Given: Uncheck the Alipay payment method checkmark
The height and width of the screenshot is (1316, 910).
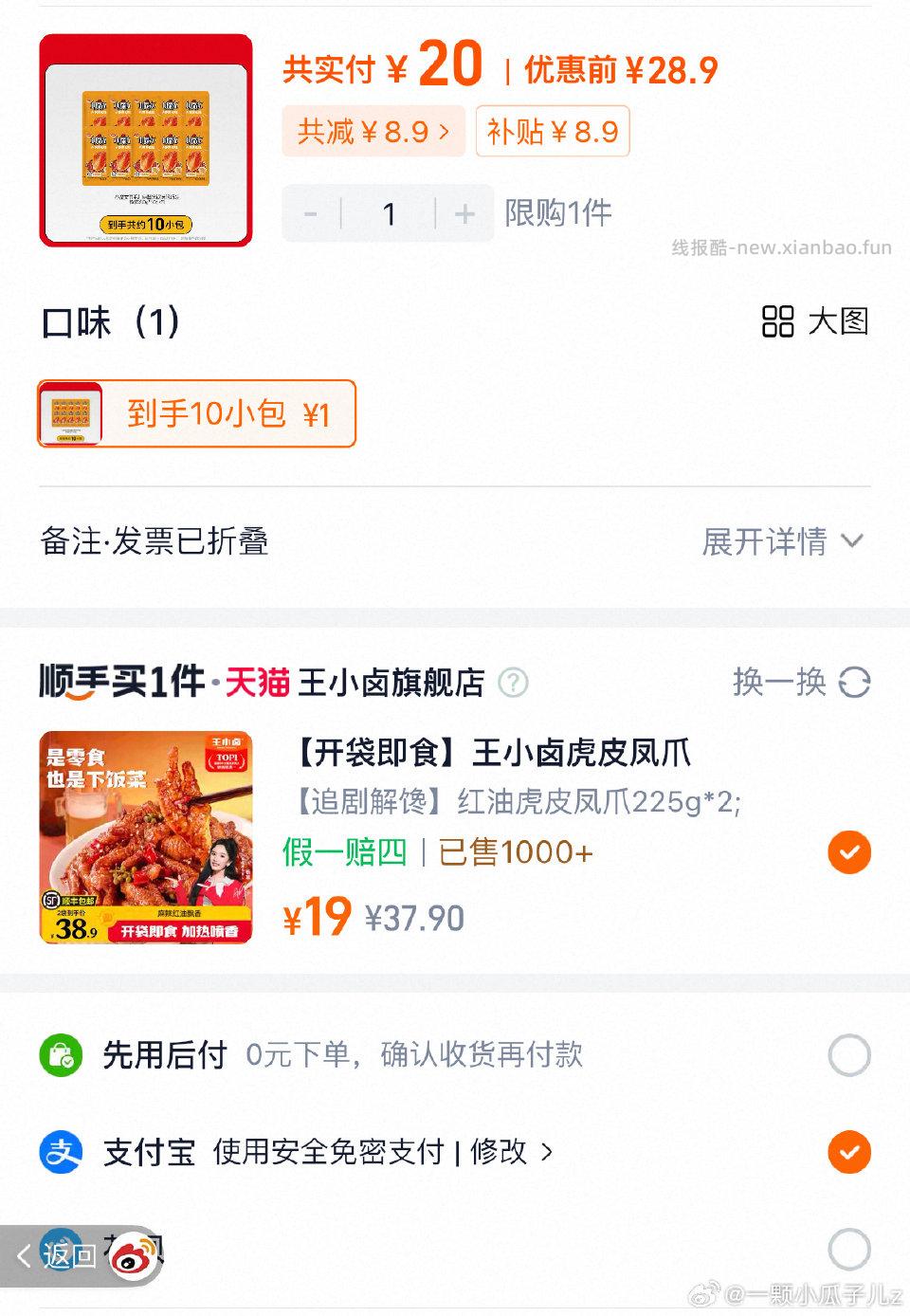Looking at the screenshot, I should tap(849, 1152).
